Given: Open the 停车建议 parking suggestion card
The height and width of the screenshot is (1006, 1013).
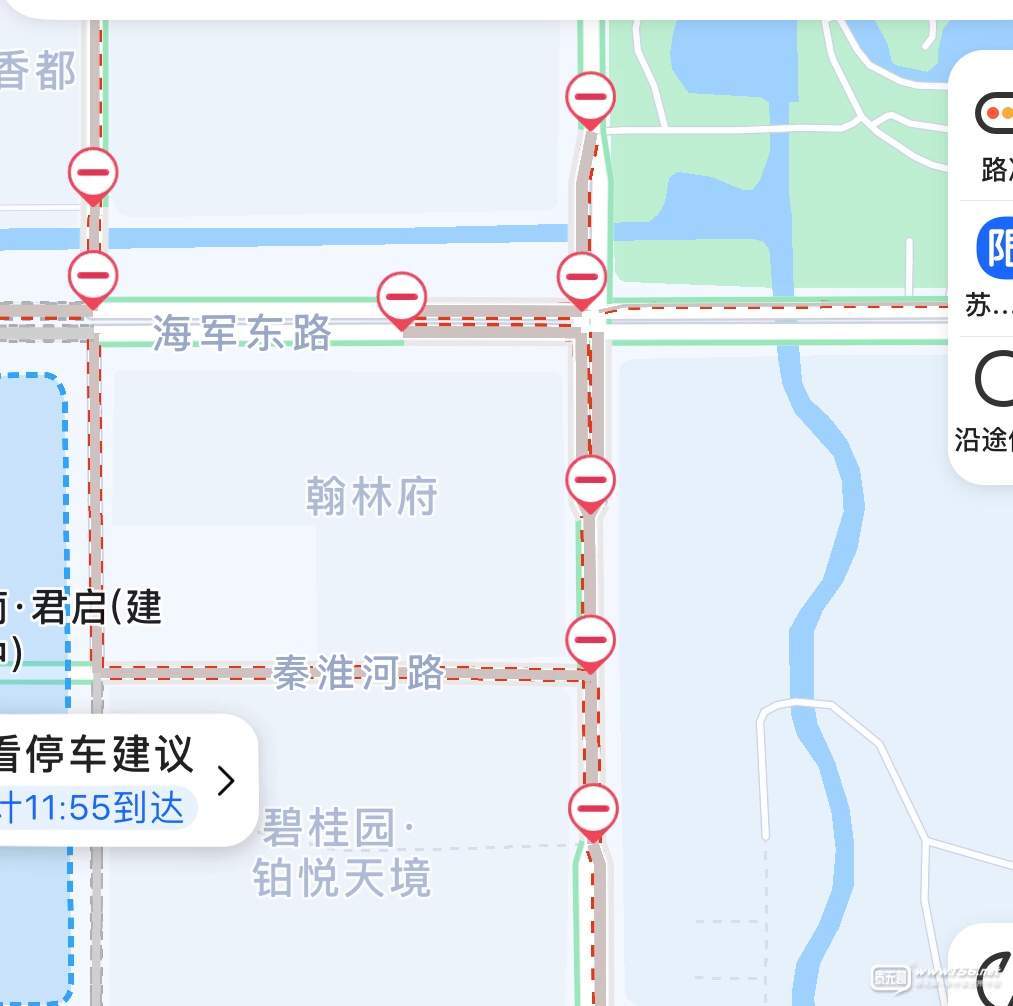Looking at the screenshot, I should (118, 780).
